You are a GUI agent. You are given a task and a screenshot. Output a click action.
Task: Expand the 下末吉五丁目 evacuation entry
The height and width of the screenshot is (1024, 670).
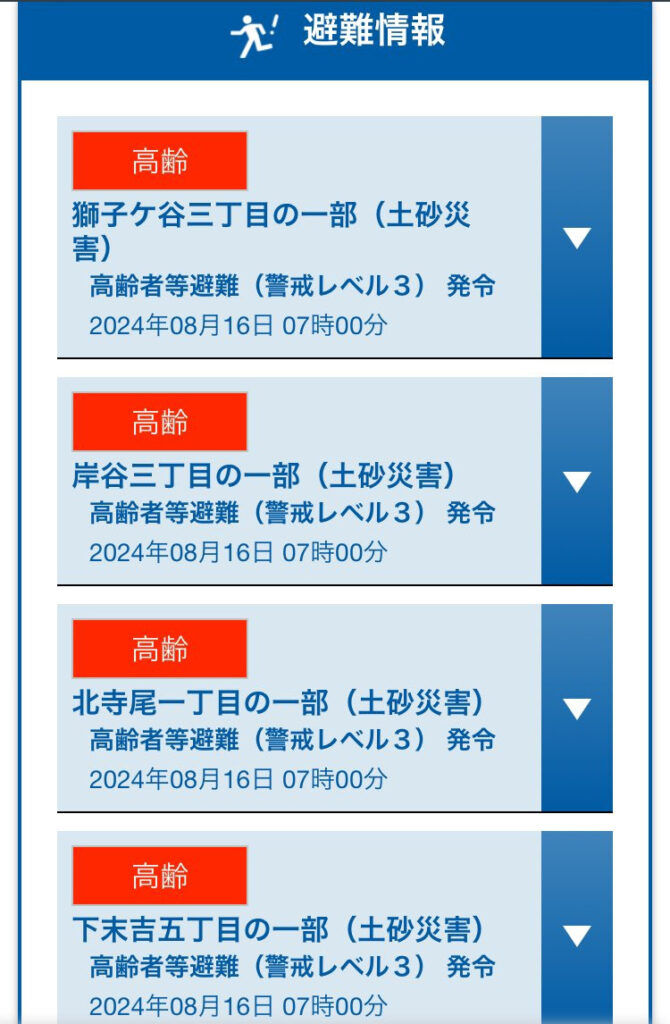click(577, 936)
